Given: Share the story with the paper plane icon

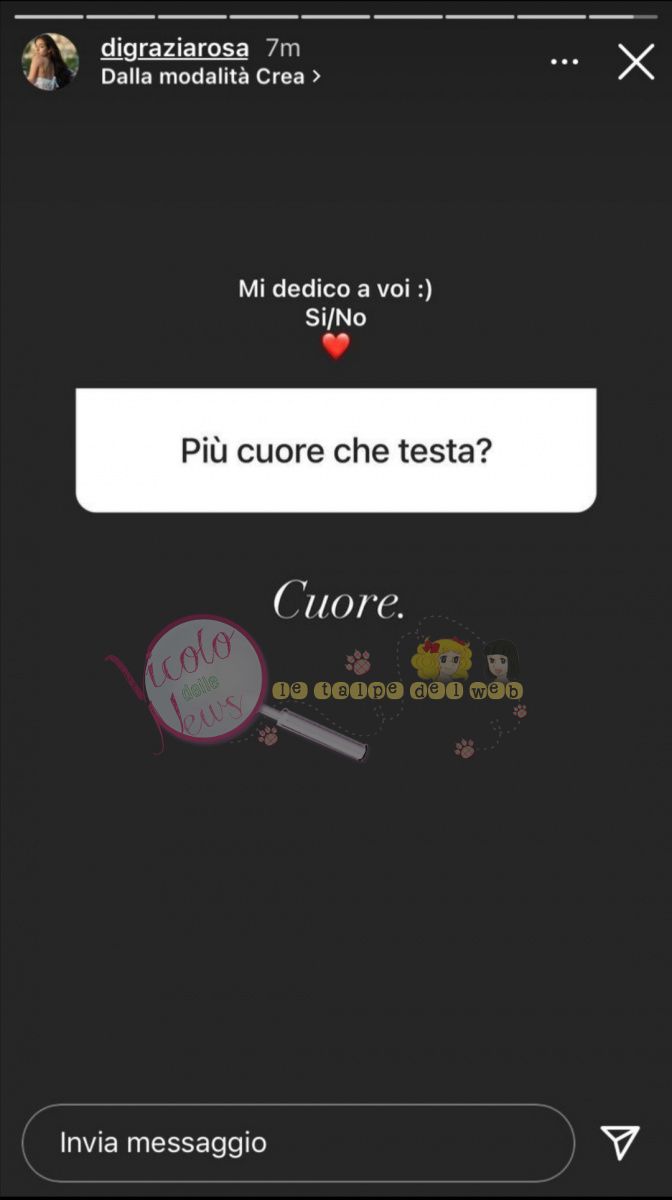Looking at the screenshot, I should (x=619, y=1142).
